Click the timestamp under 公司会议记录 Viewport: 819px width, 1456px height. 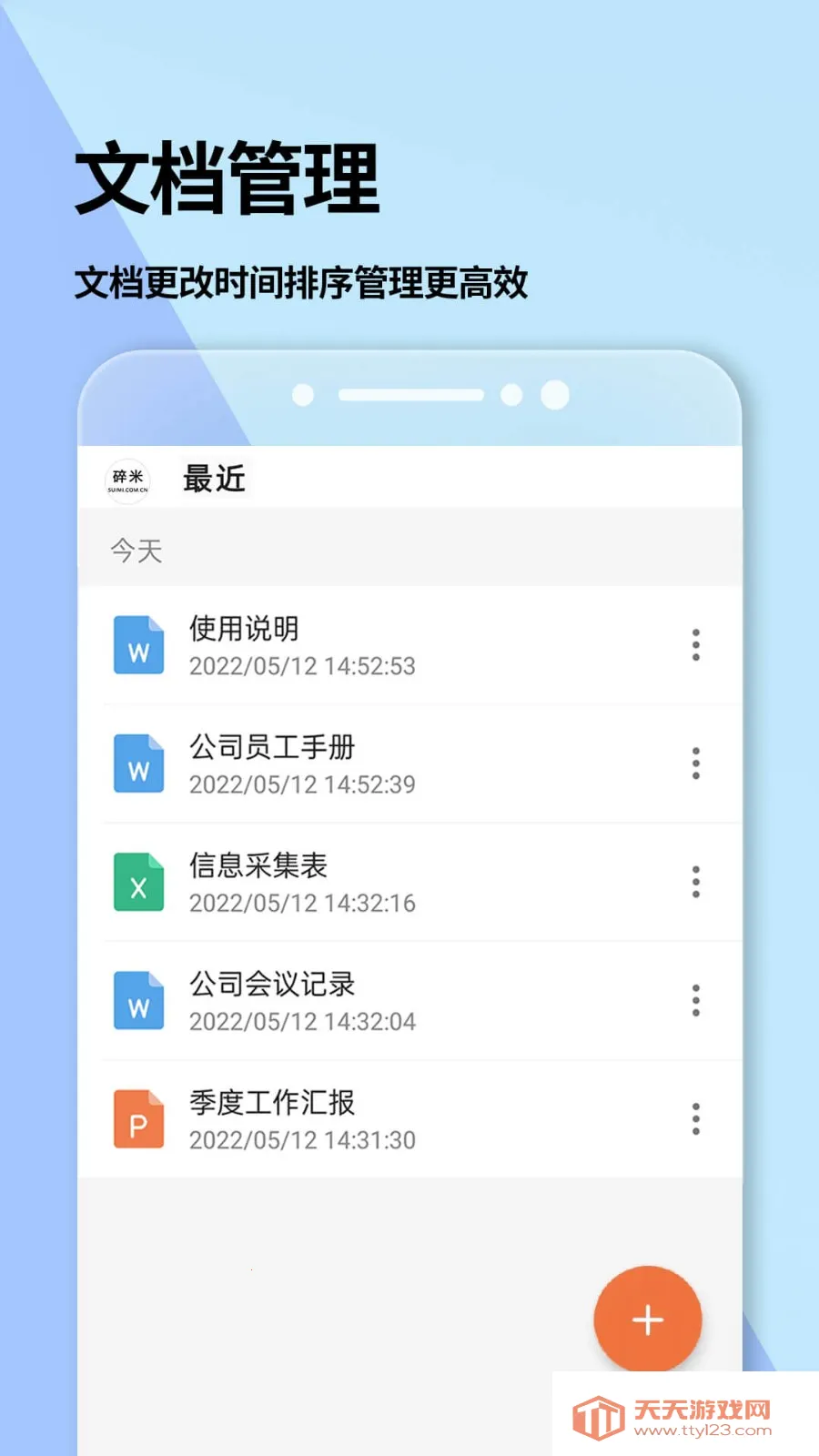pyautogui.click(x=304, y=1021)
